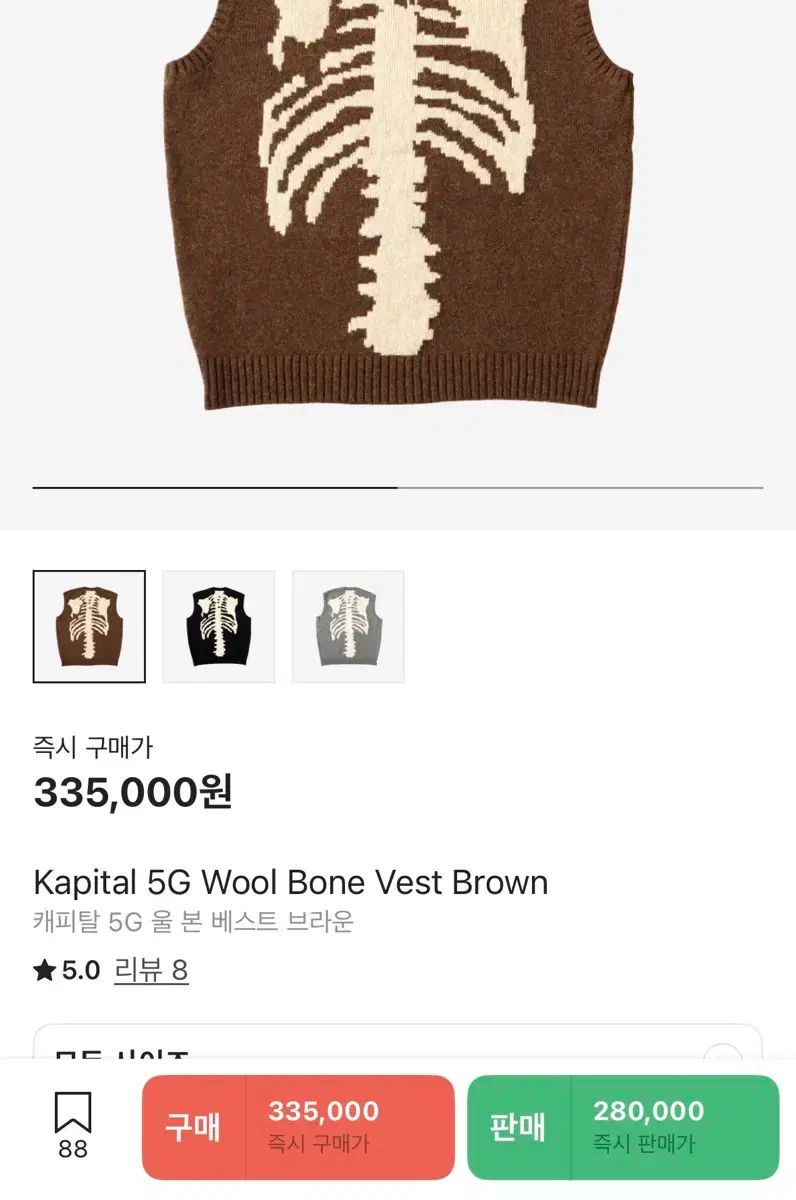Bookmark this vest (88 saves)

coord(73,1124)
